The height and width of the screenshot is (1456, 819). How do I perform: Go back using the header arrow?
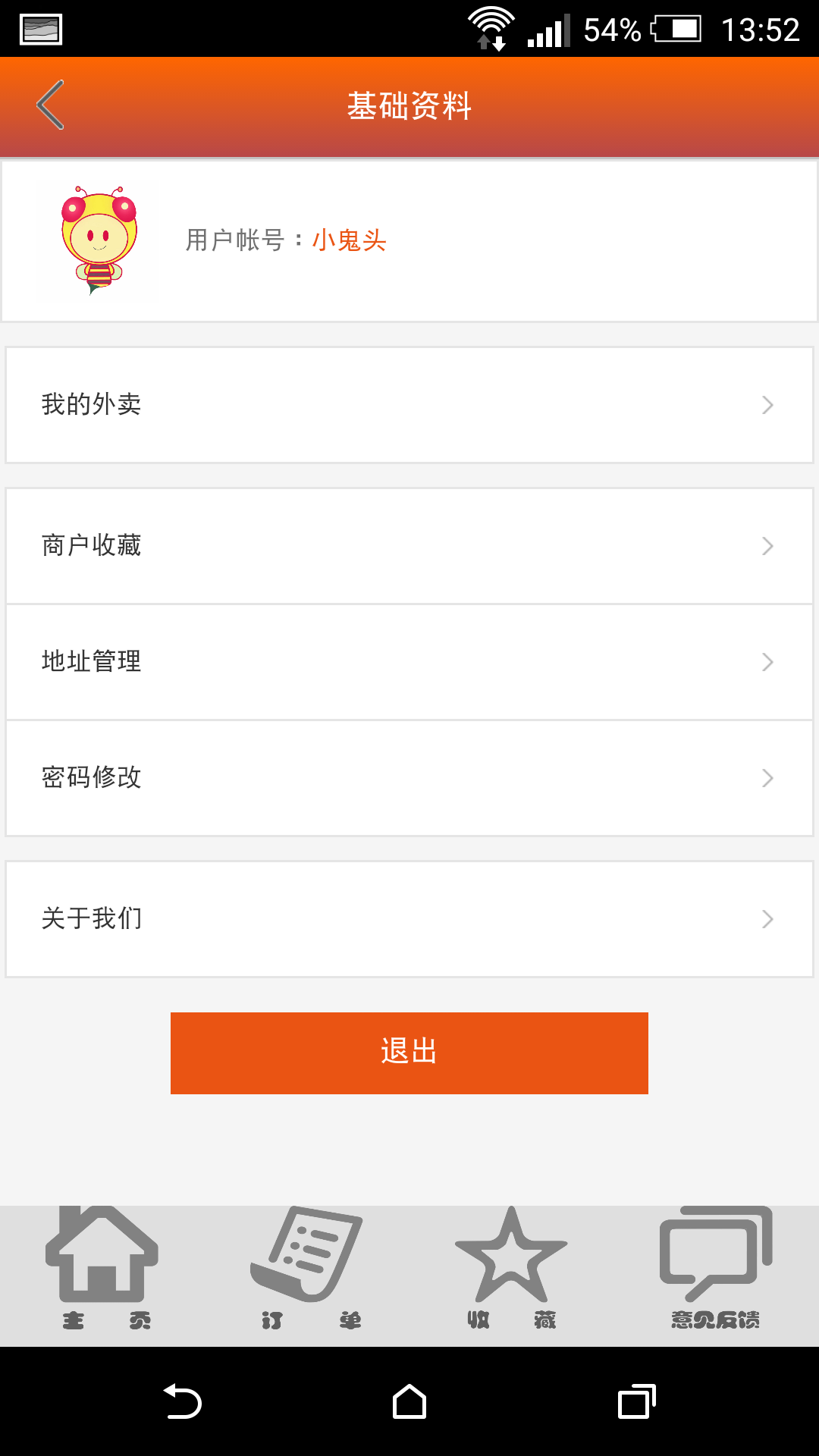(x=50, y=105)
